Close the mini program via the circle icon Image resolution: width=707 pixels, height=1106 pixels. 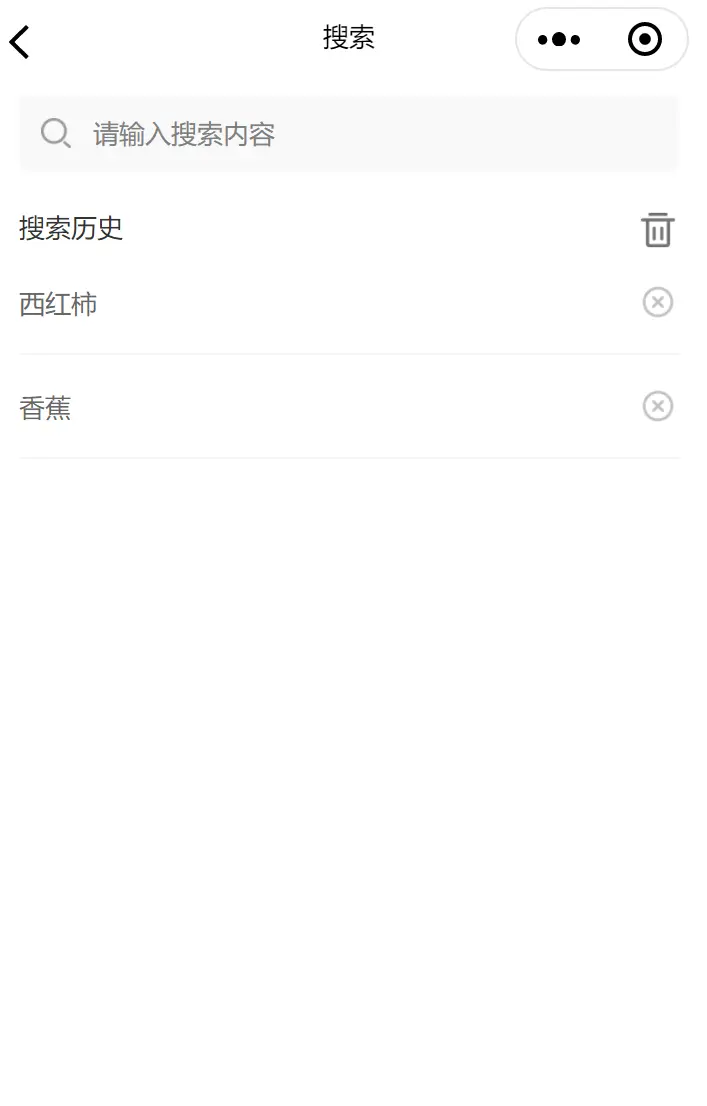644,40
